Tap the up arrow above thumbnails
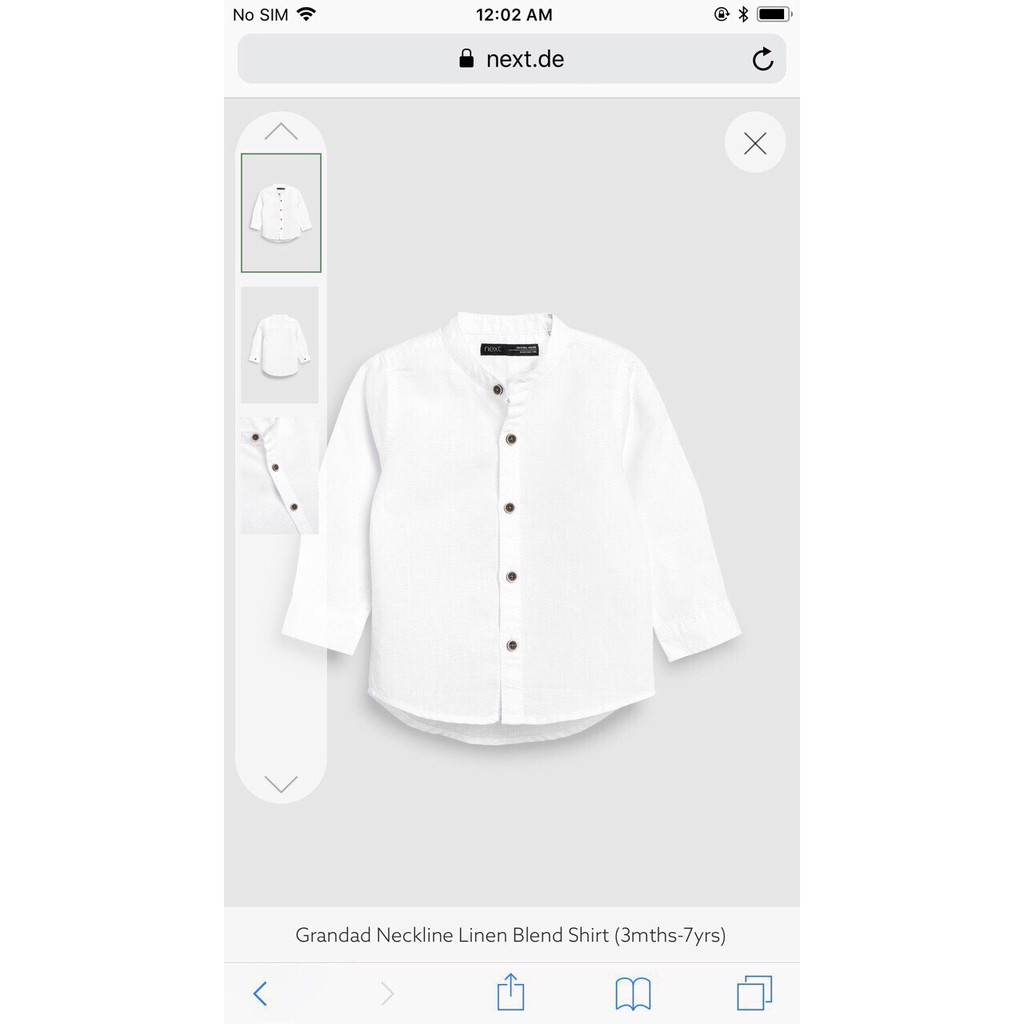Screen dimensions: 1024x1024 pyautogui.click(x=281, y=132)
